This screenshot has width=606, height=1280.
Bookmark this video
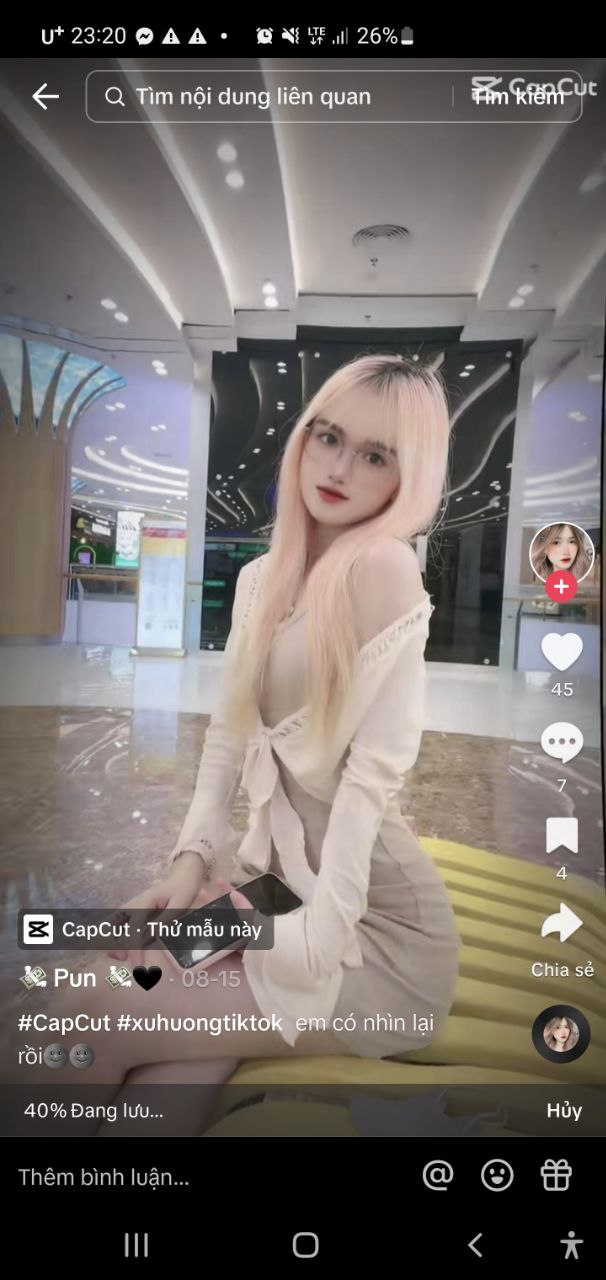coord(561,835)
